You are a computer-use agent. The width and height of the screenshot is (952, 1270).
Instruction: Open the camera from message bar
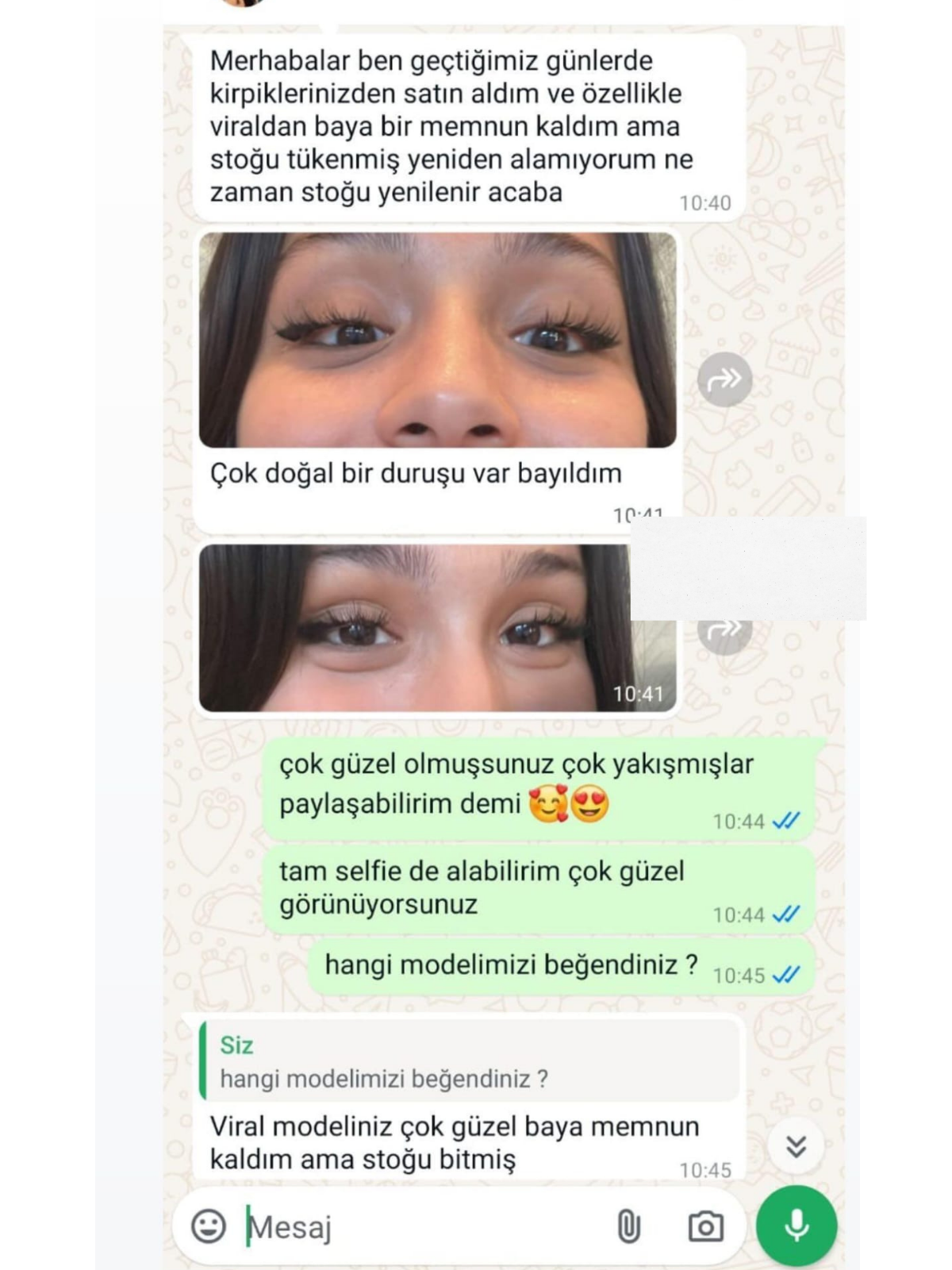pyautogui.click(x=705, y=1226)
